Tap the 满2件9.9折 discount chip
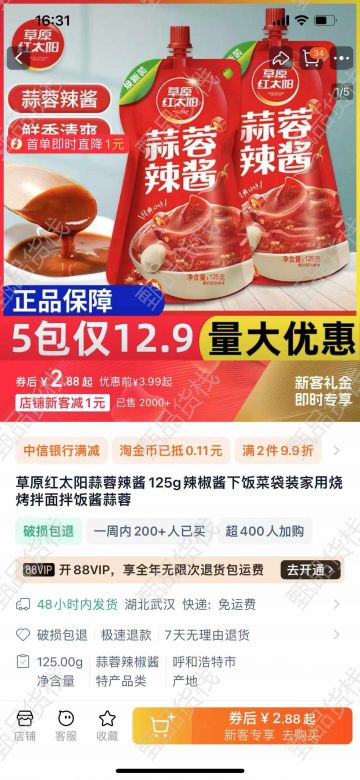The width and height of the screenshot is (360, 780). click(277, 451)
